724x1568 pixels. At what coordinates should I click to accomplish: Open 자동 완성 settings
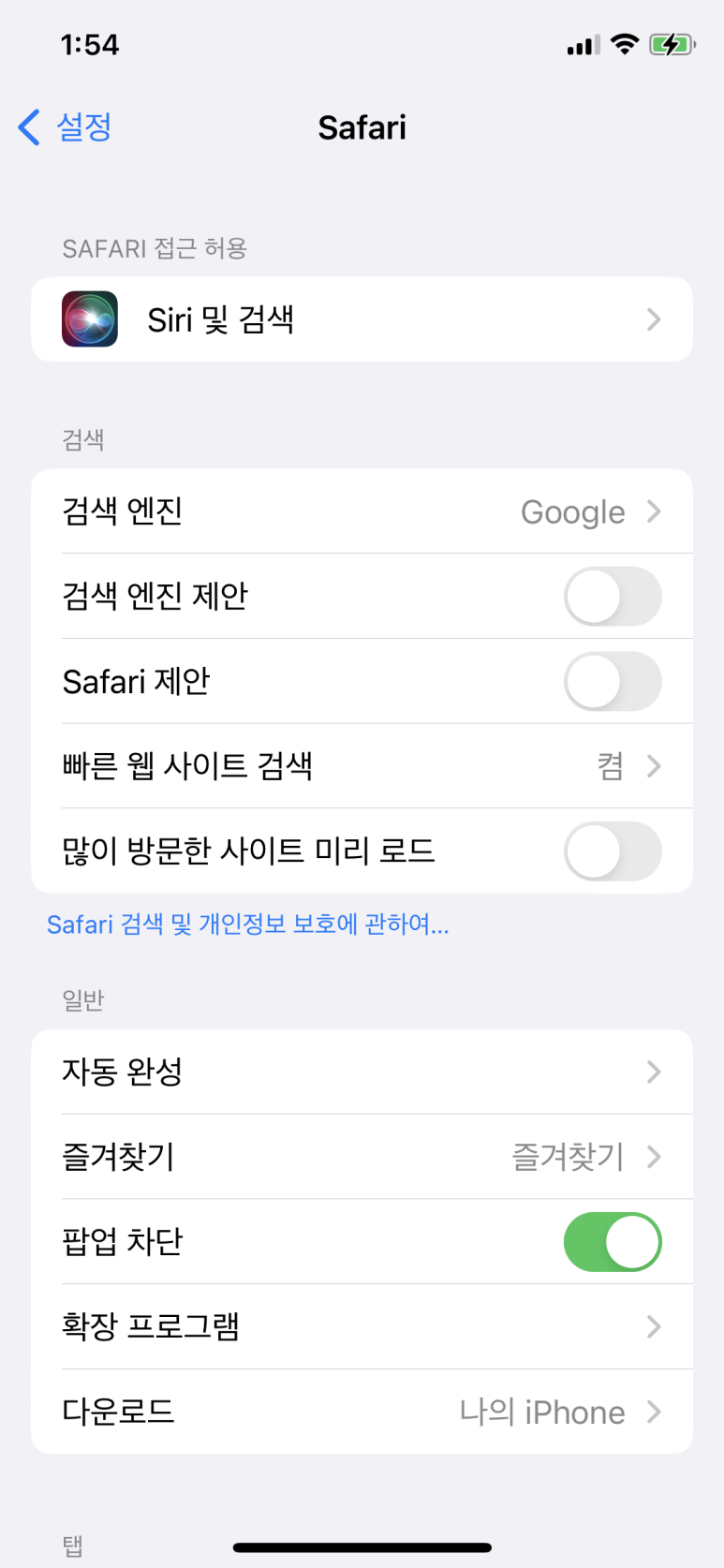tap(362, 1072)
